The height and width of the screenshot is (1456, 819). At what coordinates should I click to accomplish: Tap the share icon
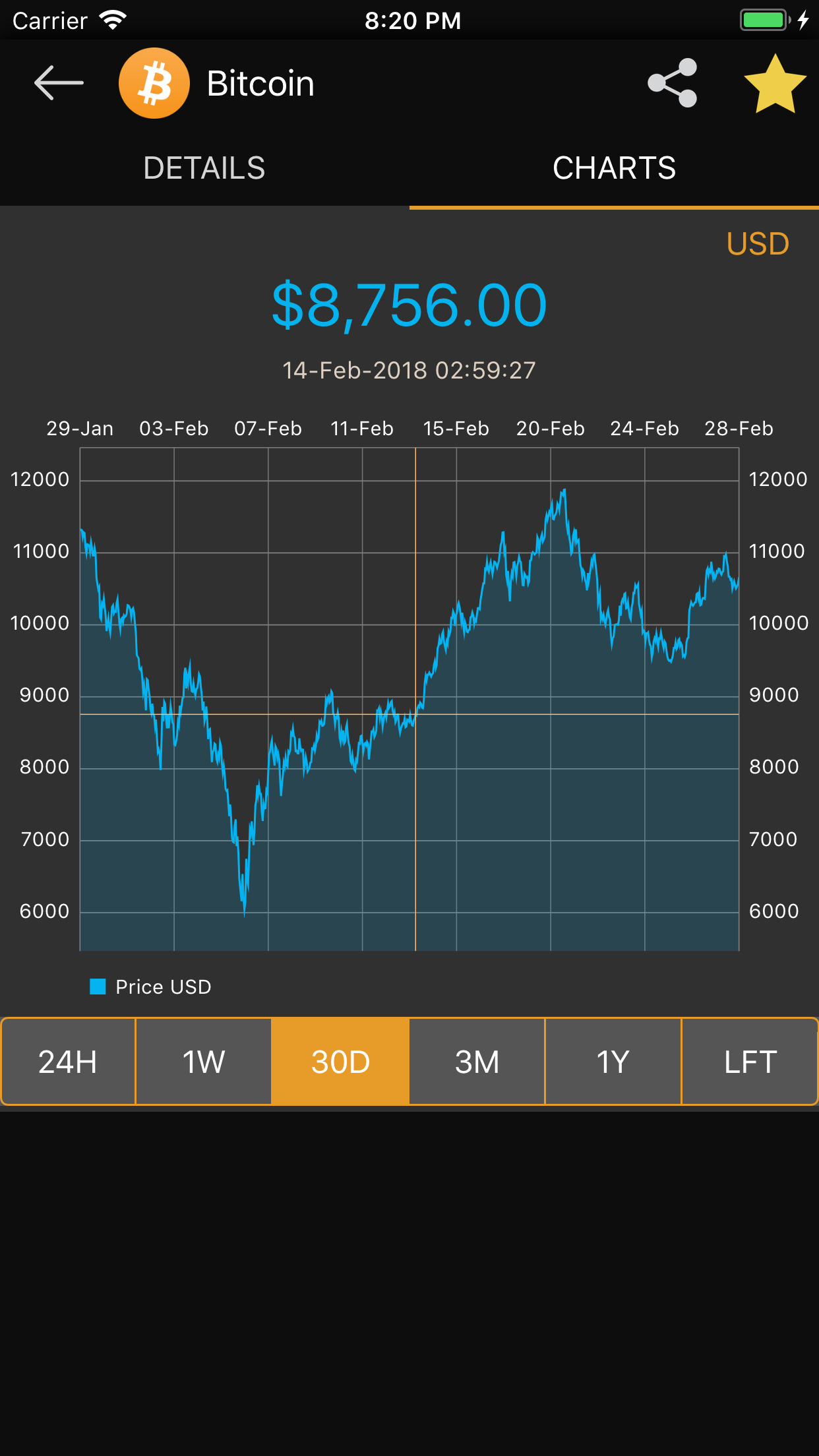tap(673, 82)
